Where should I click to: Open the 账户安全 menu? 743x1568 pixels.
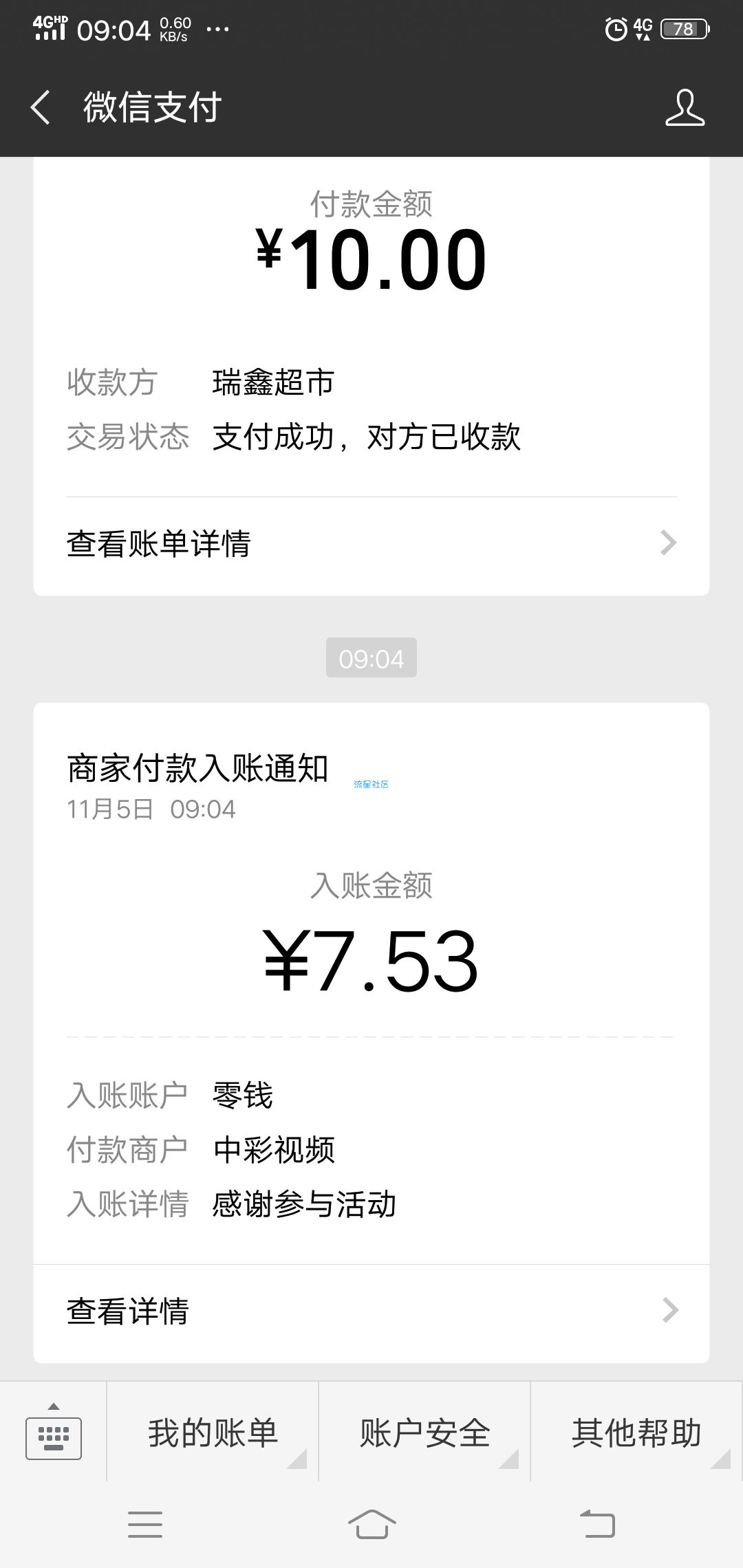425,1432
